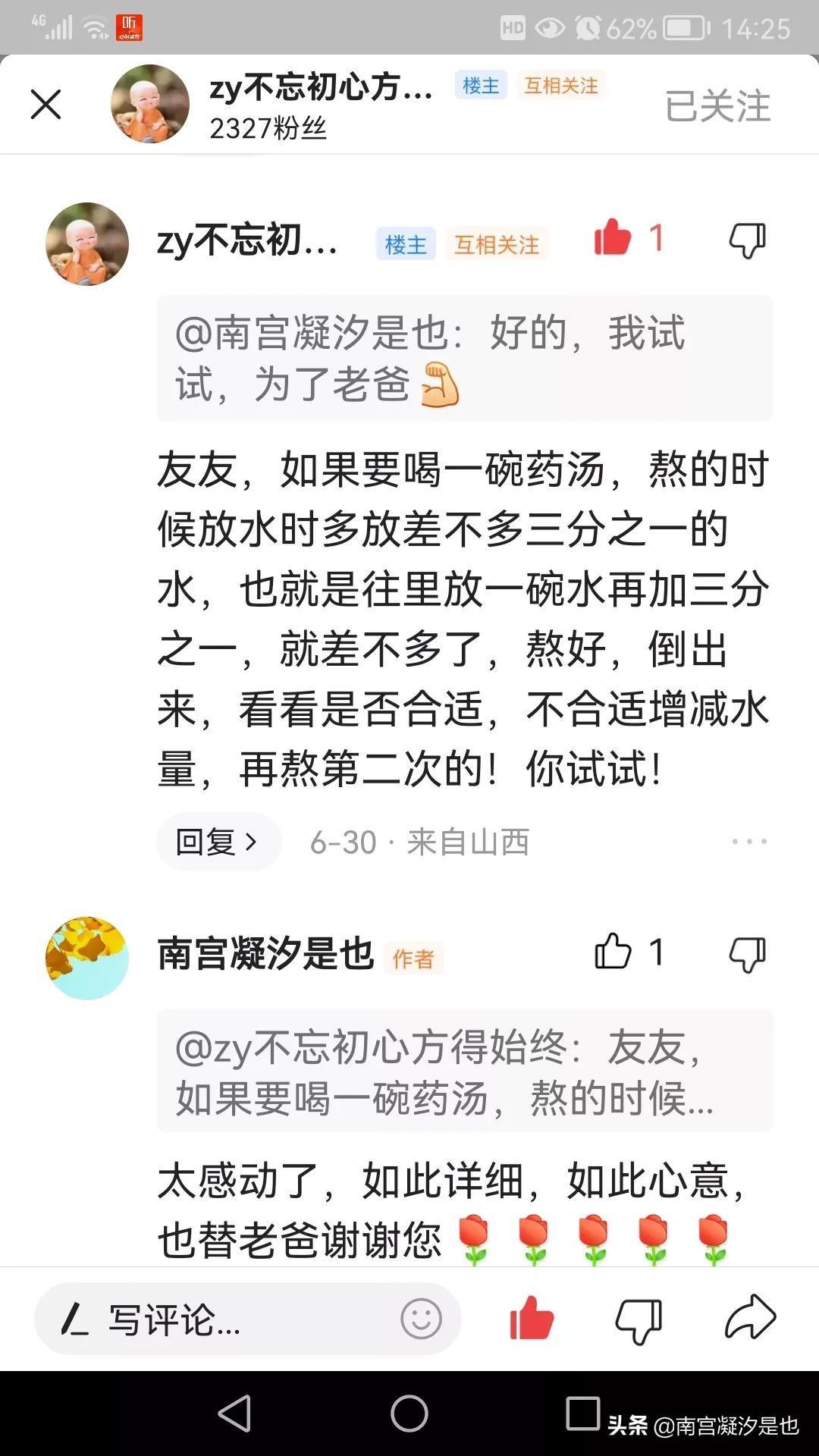
Task: Tap 回复 under the 6-30 comment
Action: pos(218,842)
